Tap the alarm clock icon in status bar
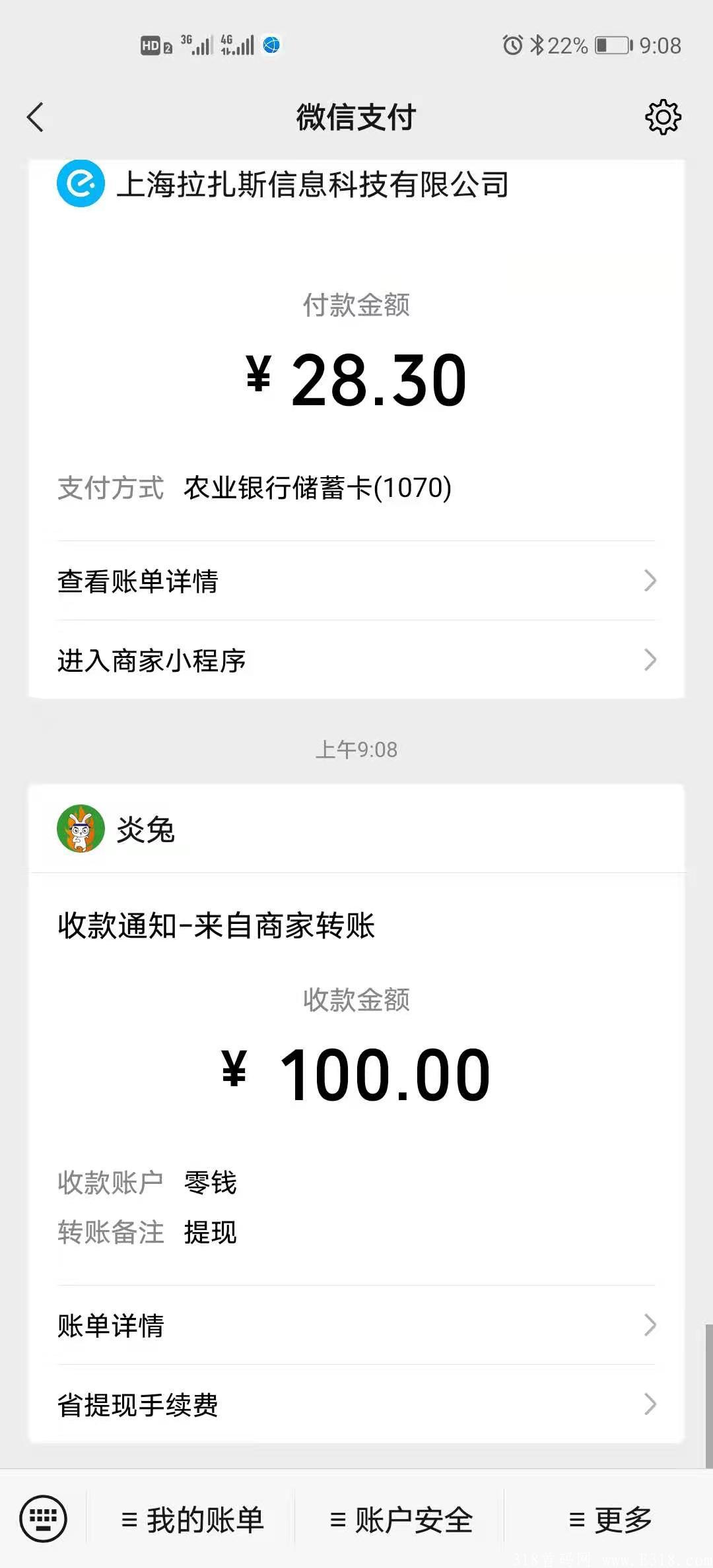Image resolution: width=713 pixels, height=1568 pixels. [512, 45]
